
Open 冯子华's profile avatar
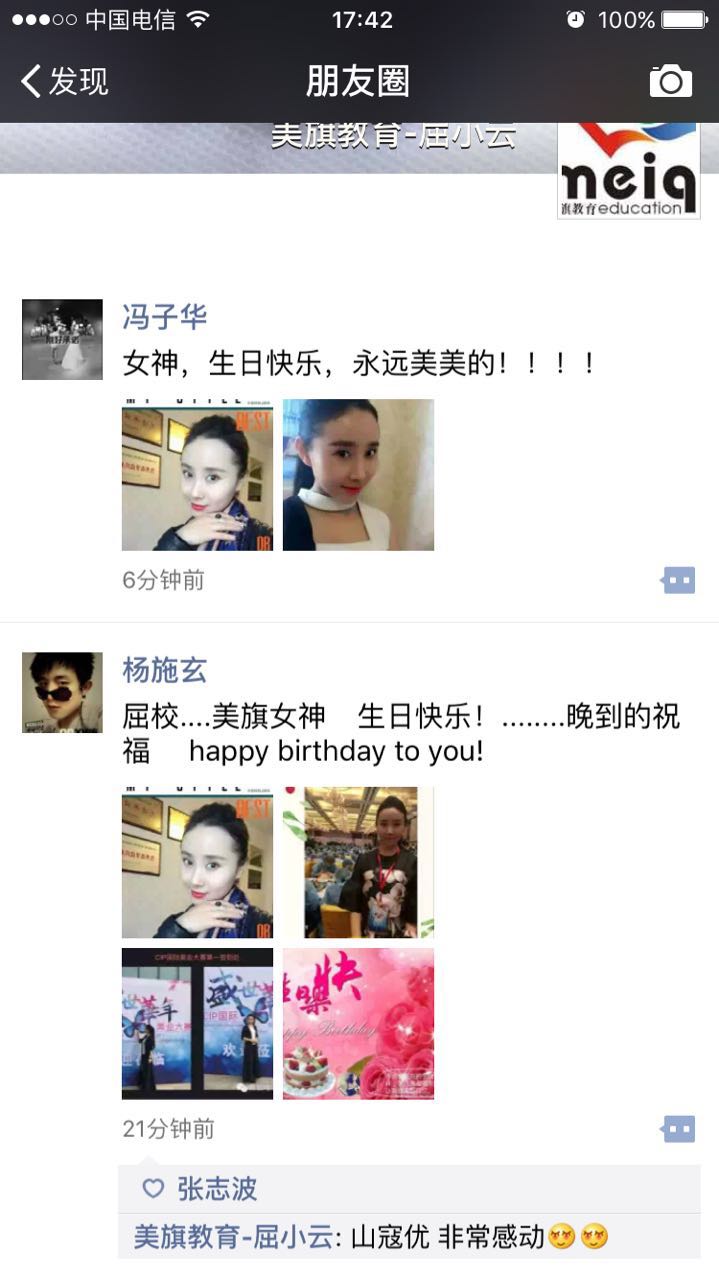point(62,339)
